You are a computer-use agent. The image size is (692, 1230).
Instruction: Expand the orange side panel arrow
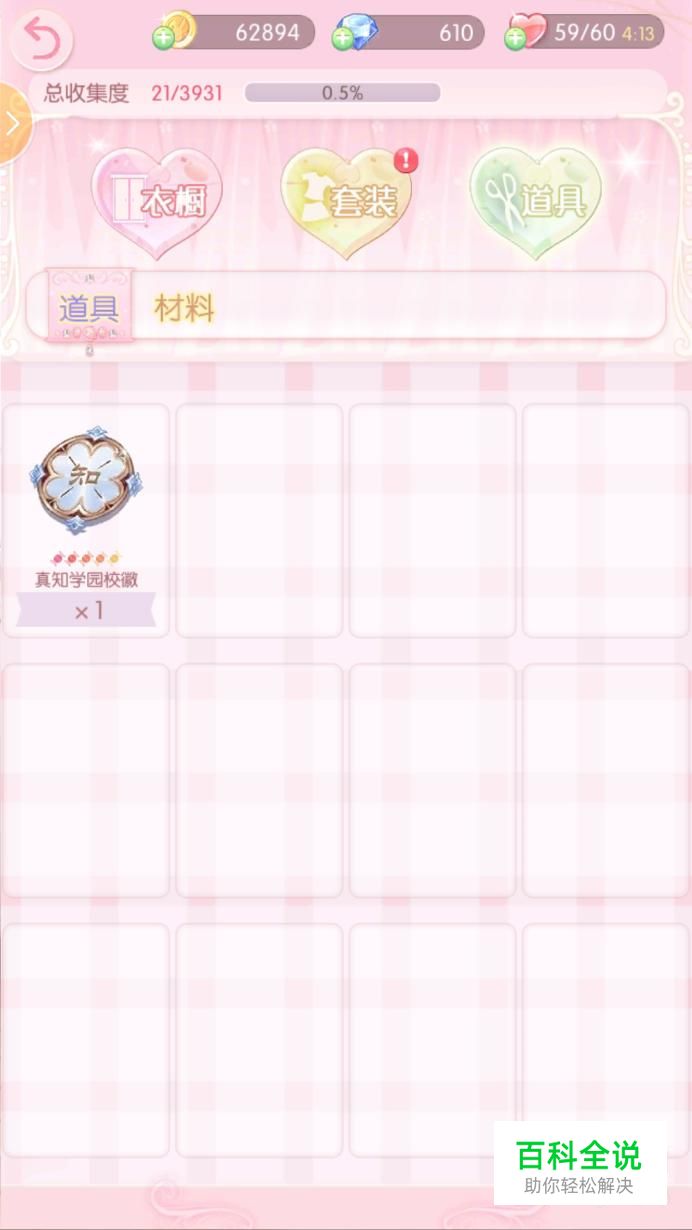coord(12,124)
